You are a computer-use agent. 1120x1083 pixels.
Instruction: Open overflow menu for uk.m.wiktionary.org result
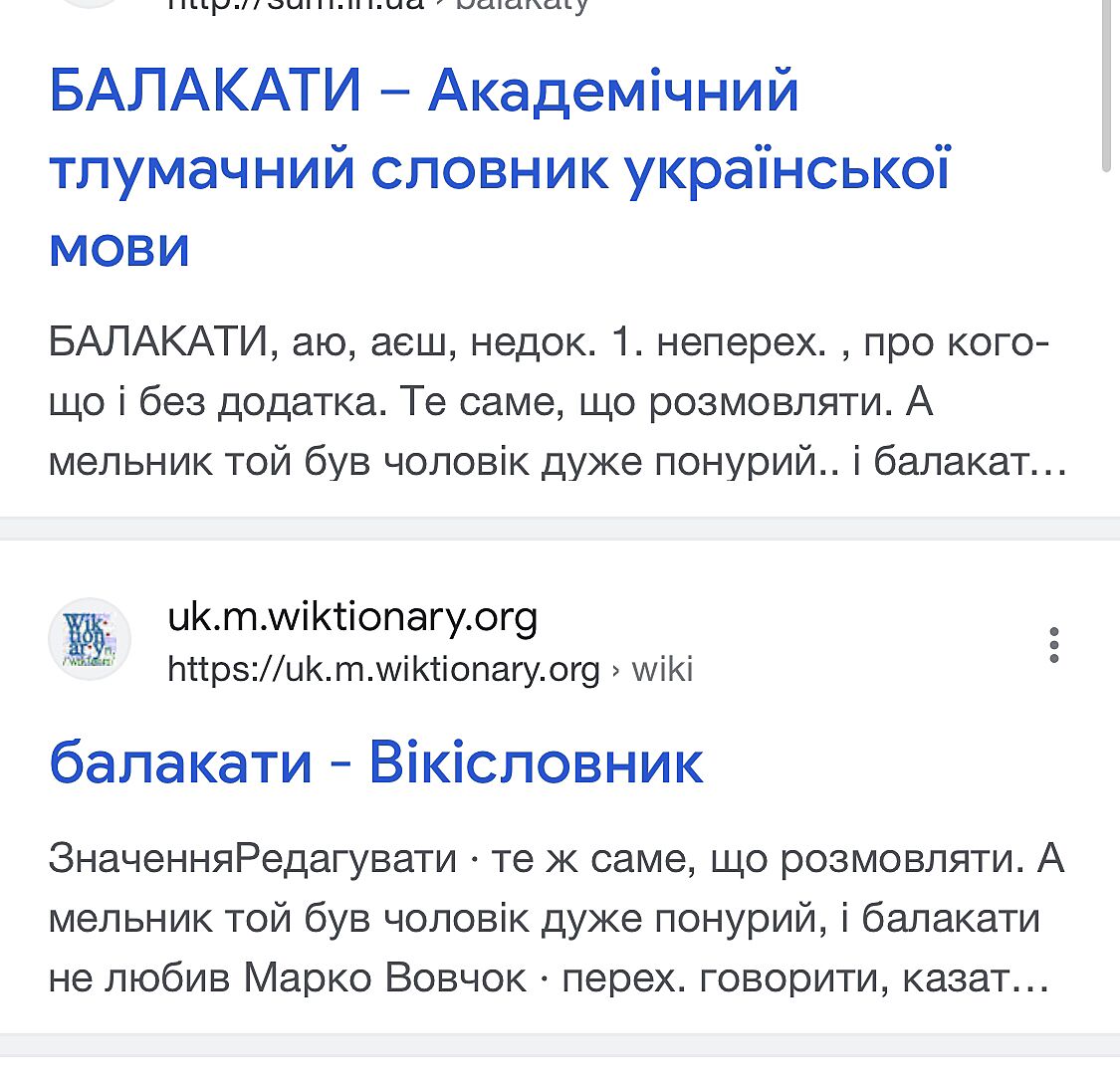[x=1054, y=645]
